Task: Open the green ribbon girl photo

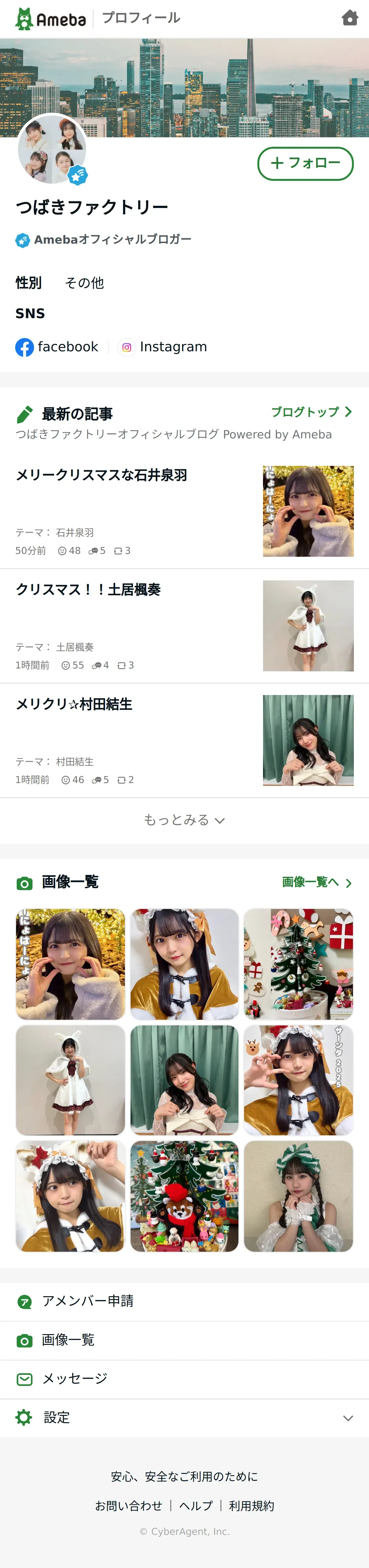Action: tap(298, 1196)
